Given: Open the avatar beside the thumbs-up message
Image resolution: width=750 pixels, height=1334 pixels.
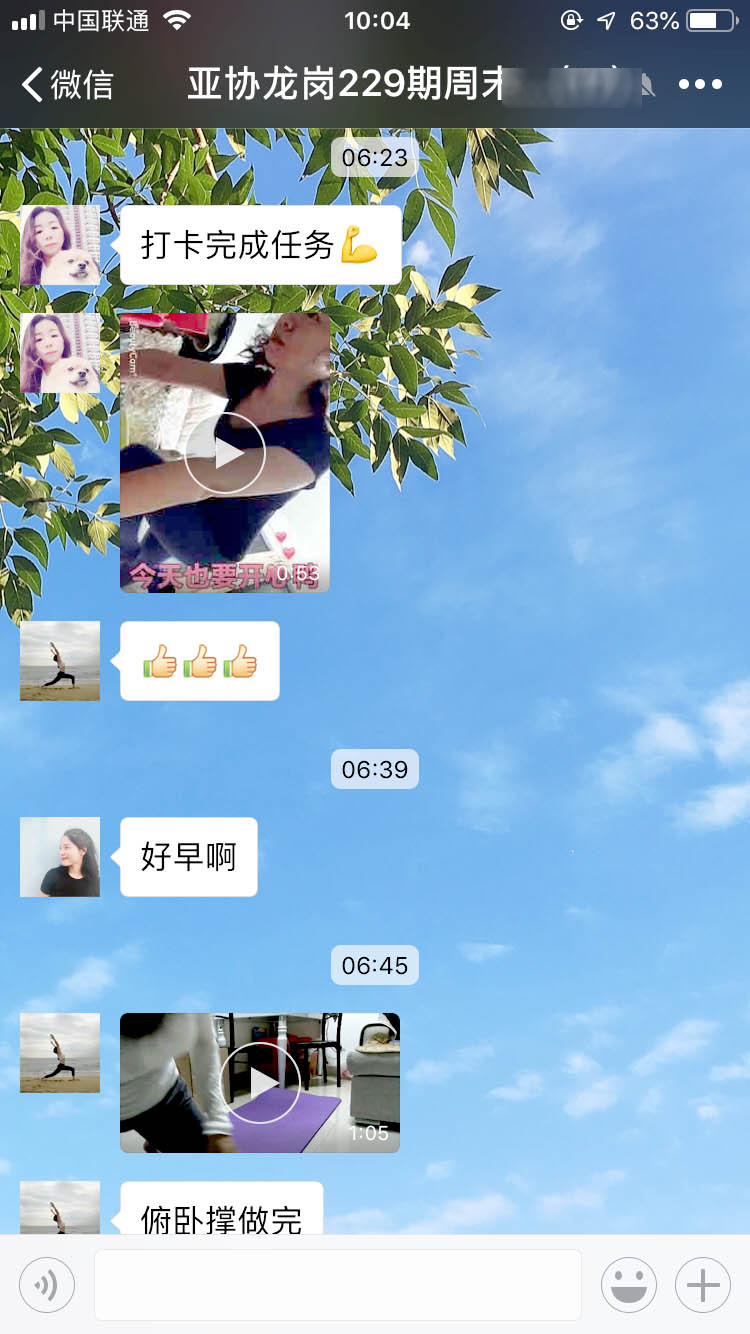Looking at the screenshot, I should pos(60,661).
